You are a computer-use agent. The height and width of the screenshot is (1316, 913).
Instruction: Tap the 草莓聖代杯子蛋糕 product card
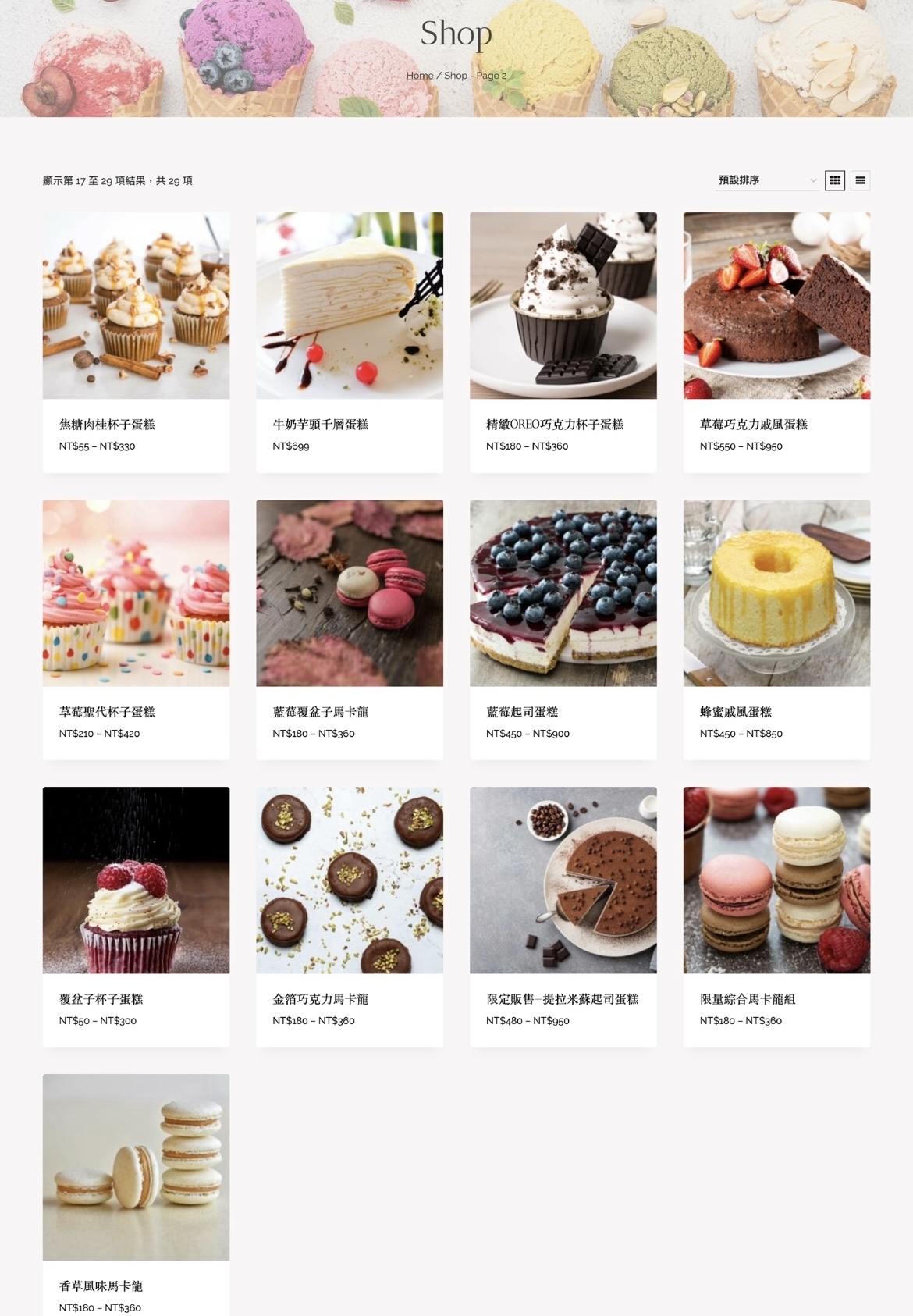pos(136,593)
